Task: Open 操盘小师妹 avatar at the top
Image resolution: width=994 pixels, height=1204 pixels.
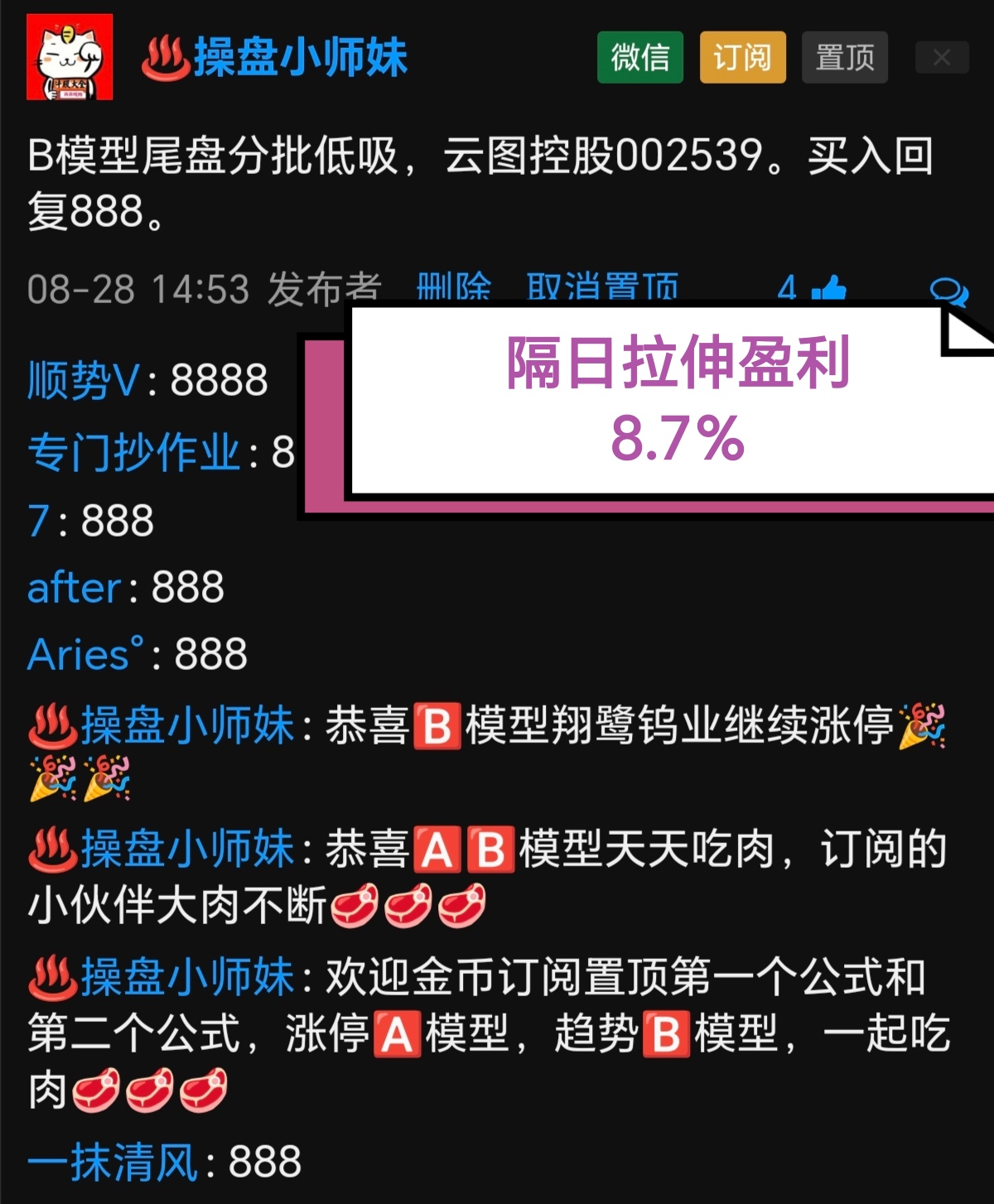Action: pos(70,57)
